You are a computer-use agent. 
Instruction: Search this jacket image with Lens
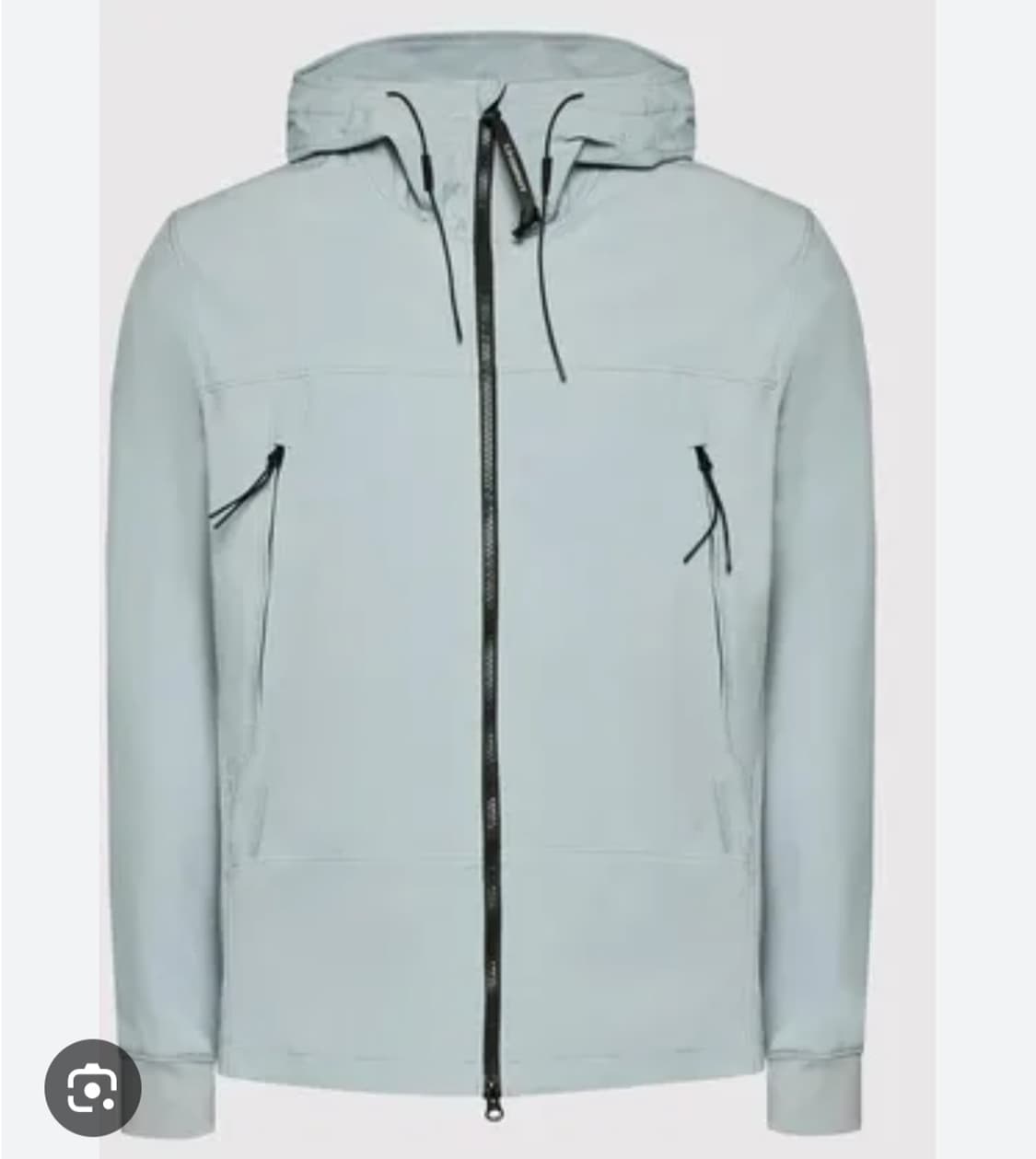92,1087
